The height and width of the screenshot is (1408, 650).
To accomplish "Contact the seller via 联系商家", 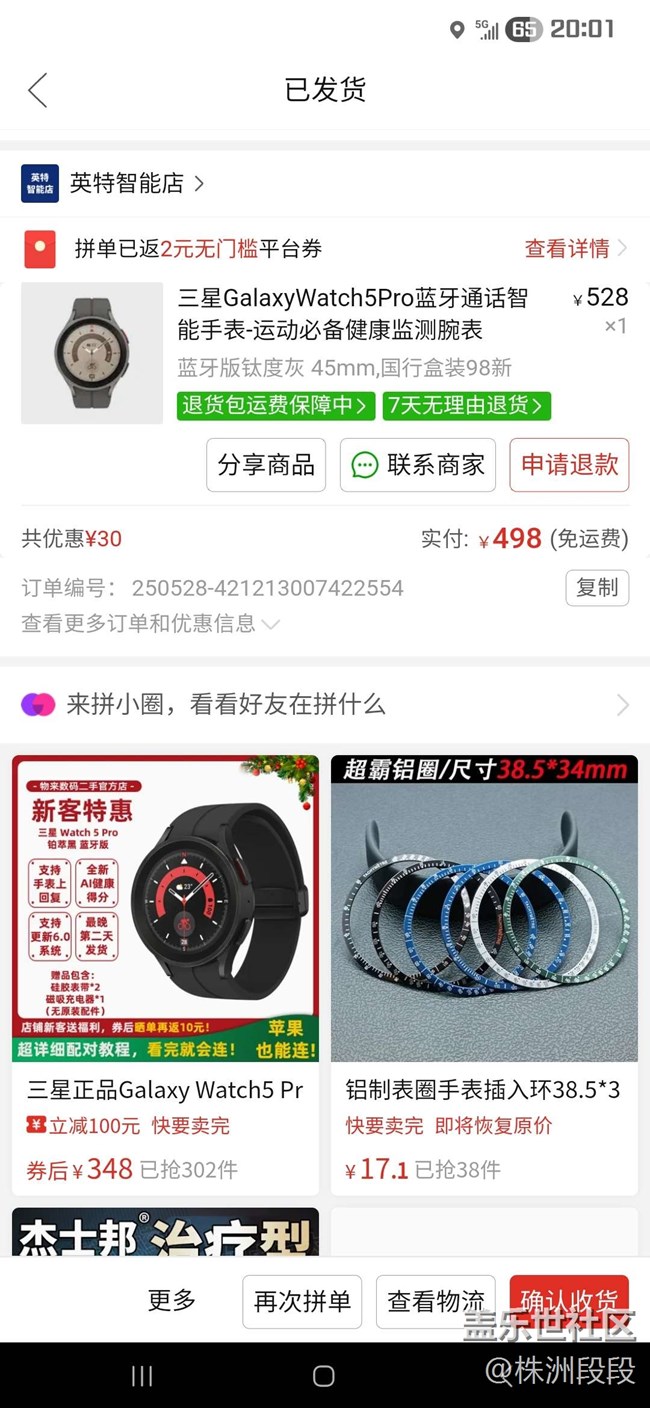I will pos(418,465).
